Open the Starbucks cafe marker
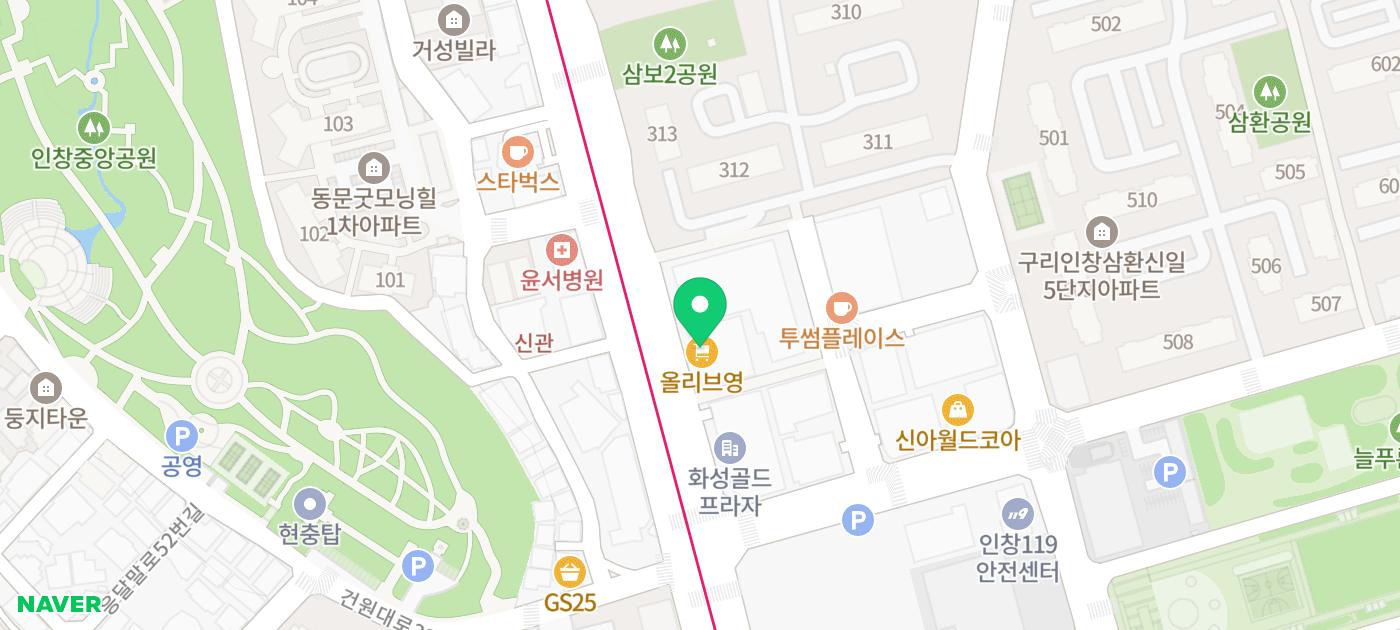Viewport: 1400px width, 630px height. 517,152
